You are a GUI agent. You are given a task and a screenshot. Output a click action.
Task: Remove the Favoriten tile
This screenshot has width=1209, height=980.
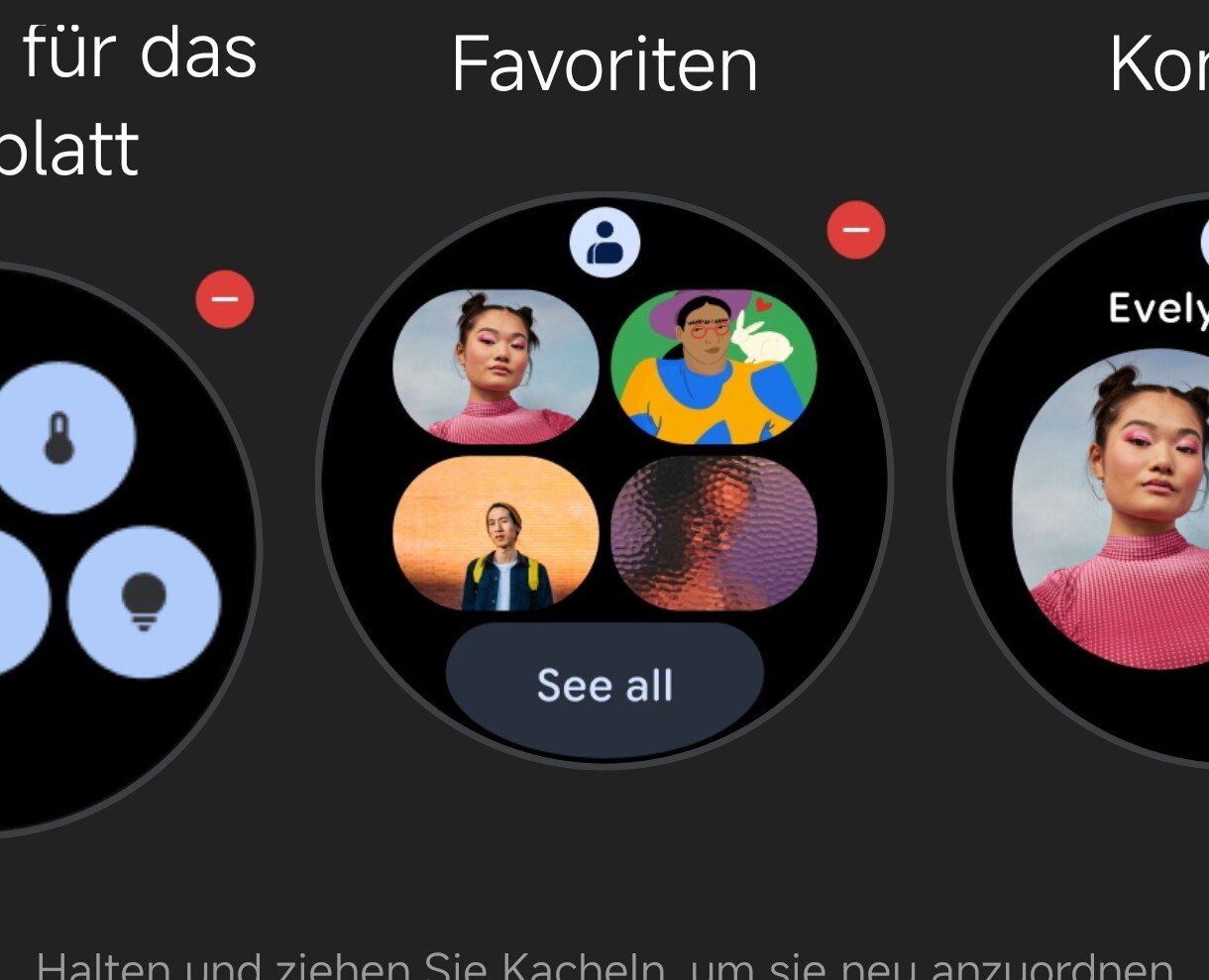click(855, 230)
